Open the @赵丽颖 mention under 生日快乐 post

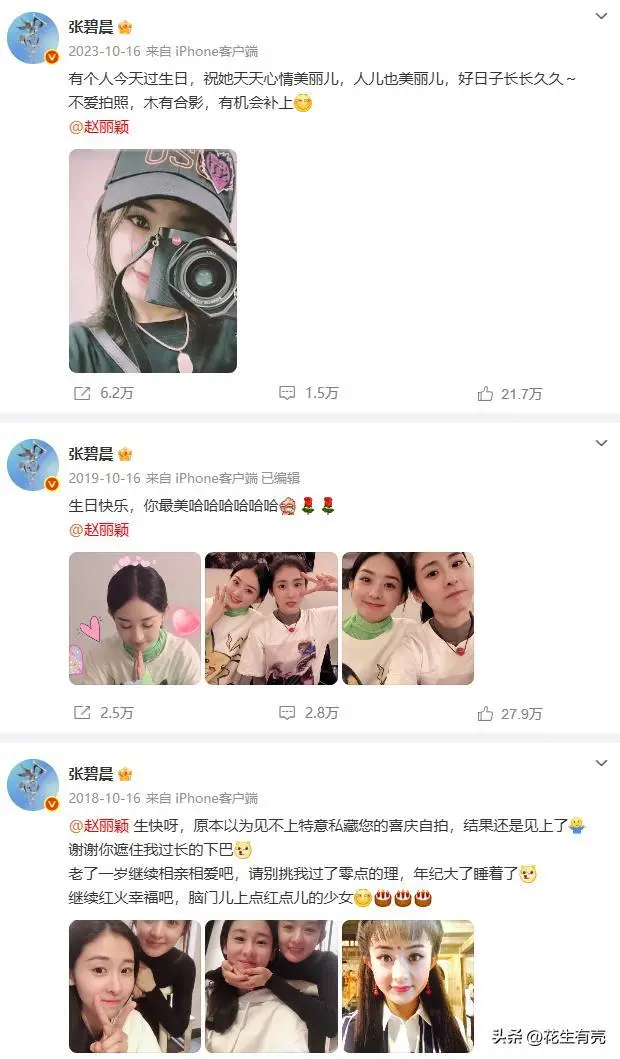point(99,530)
